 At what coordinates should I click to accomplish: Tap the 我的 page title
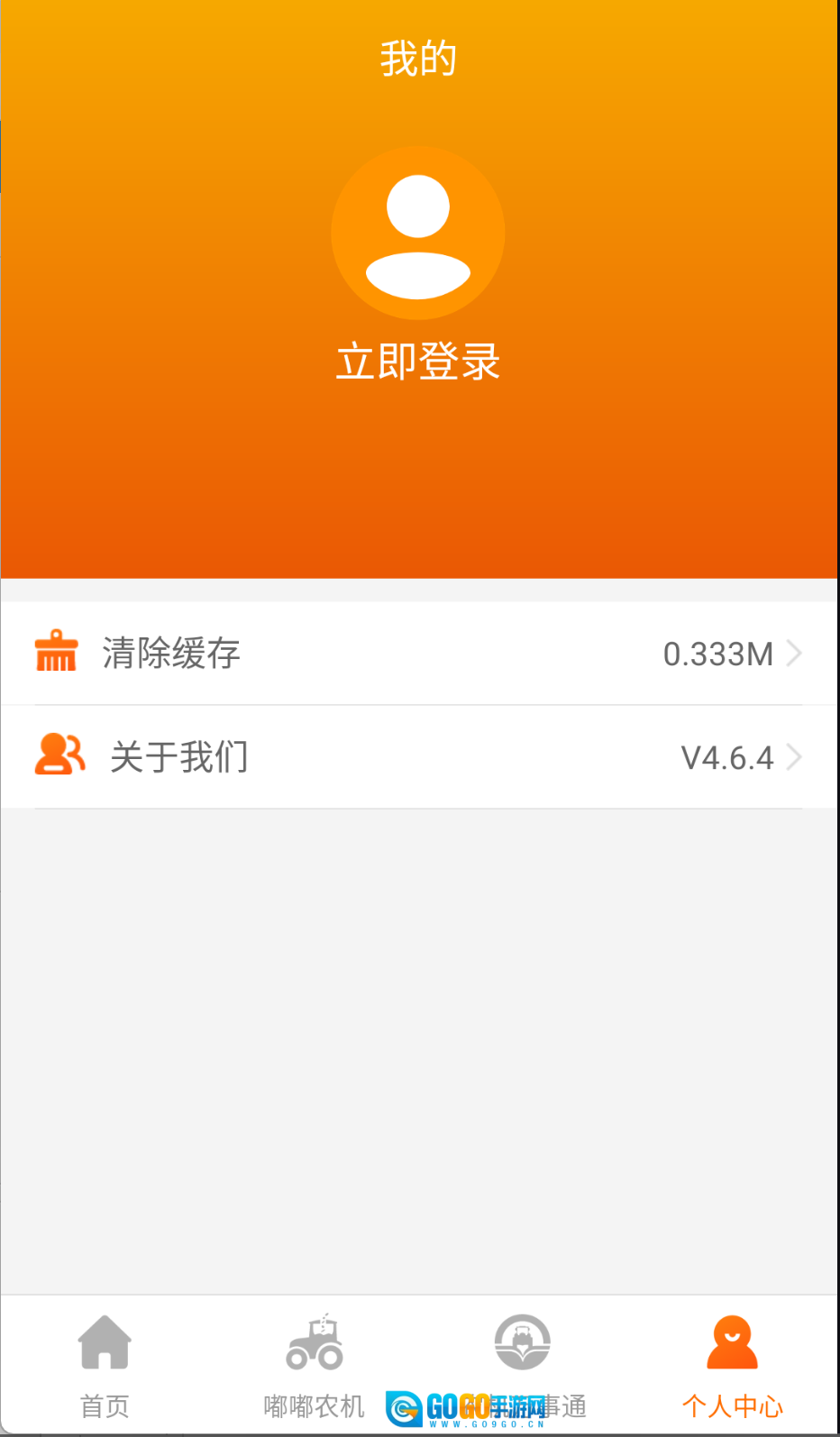416,57
